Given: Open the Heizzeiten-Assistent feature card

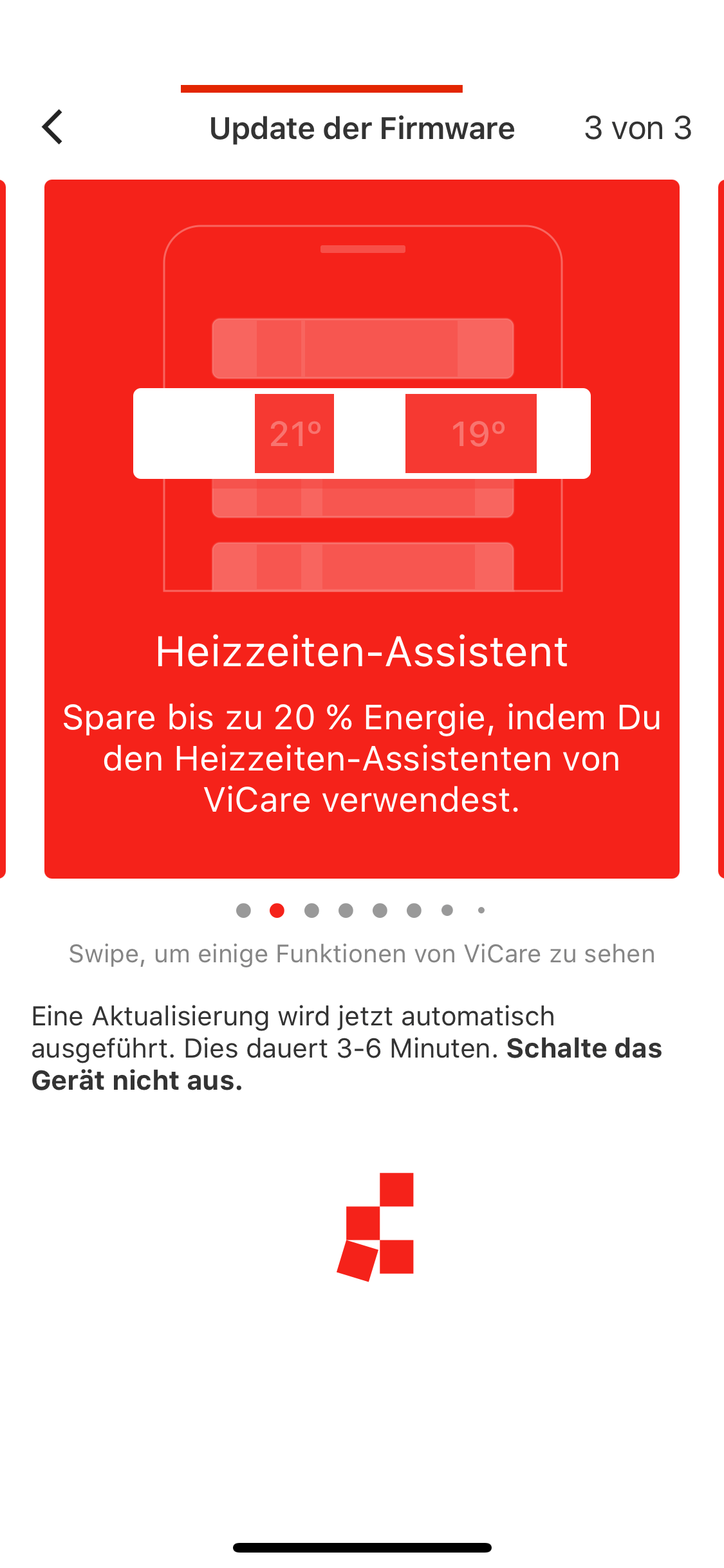Looking at the screenshot, I should click(362, 528).
